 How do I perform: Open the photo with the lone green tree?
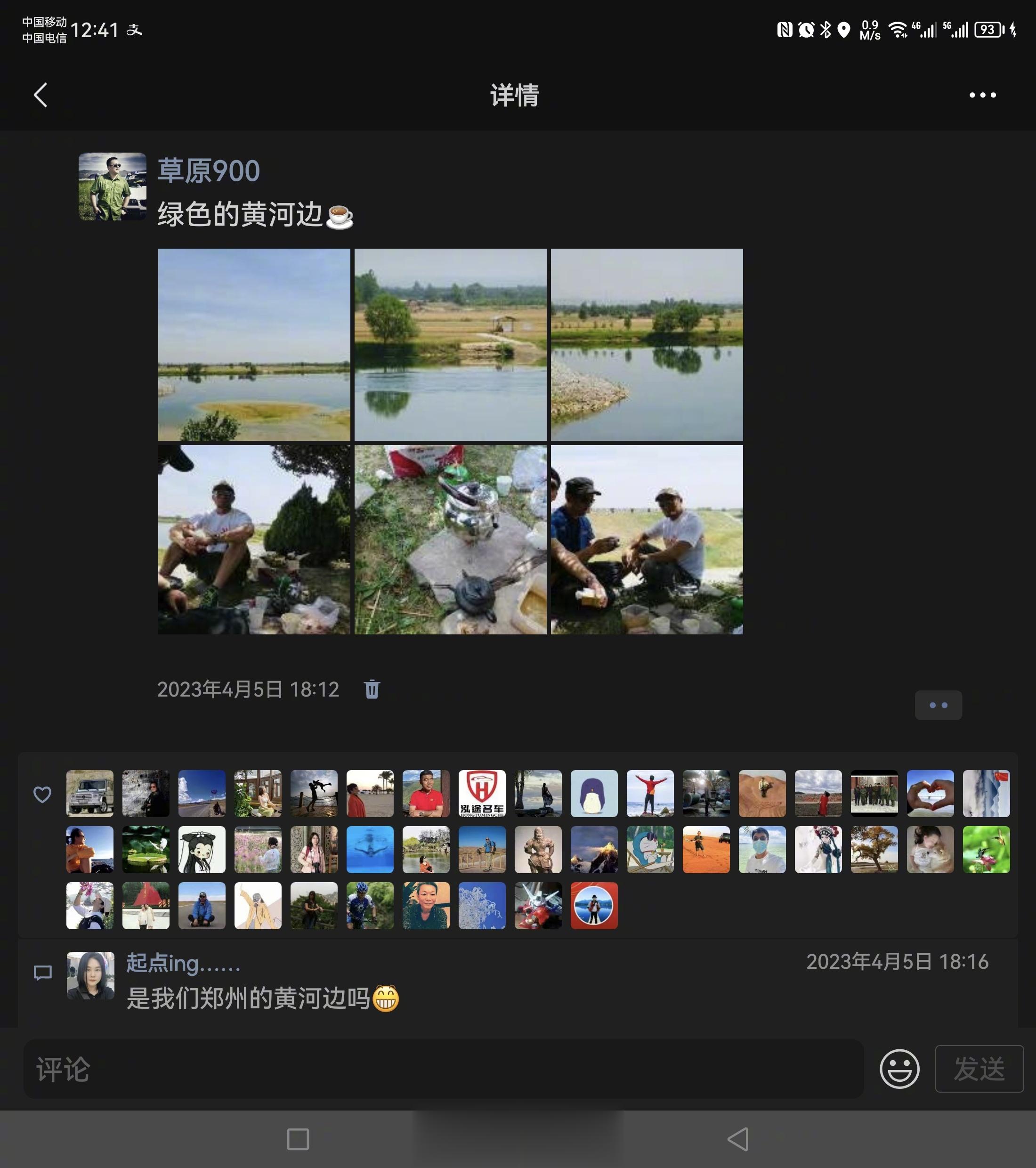coord(450,344)
